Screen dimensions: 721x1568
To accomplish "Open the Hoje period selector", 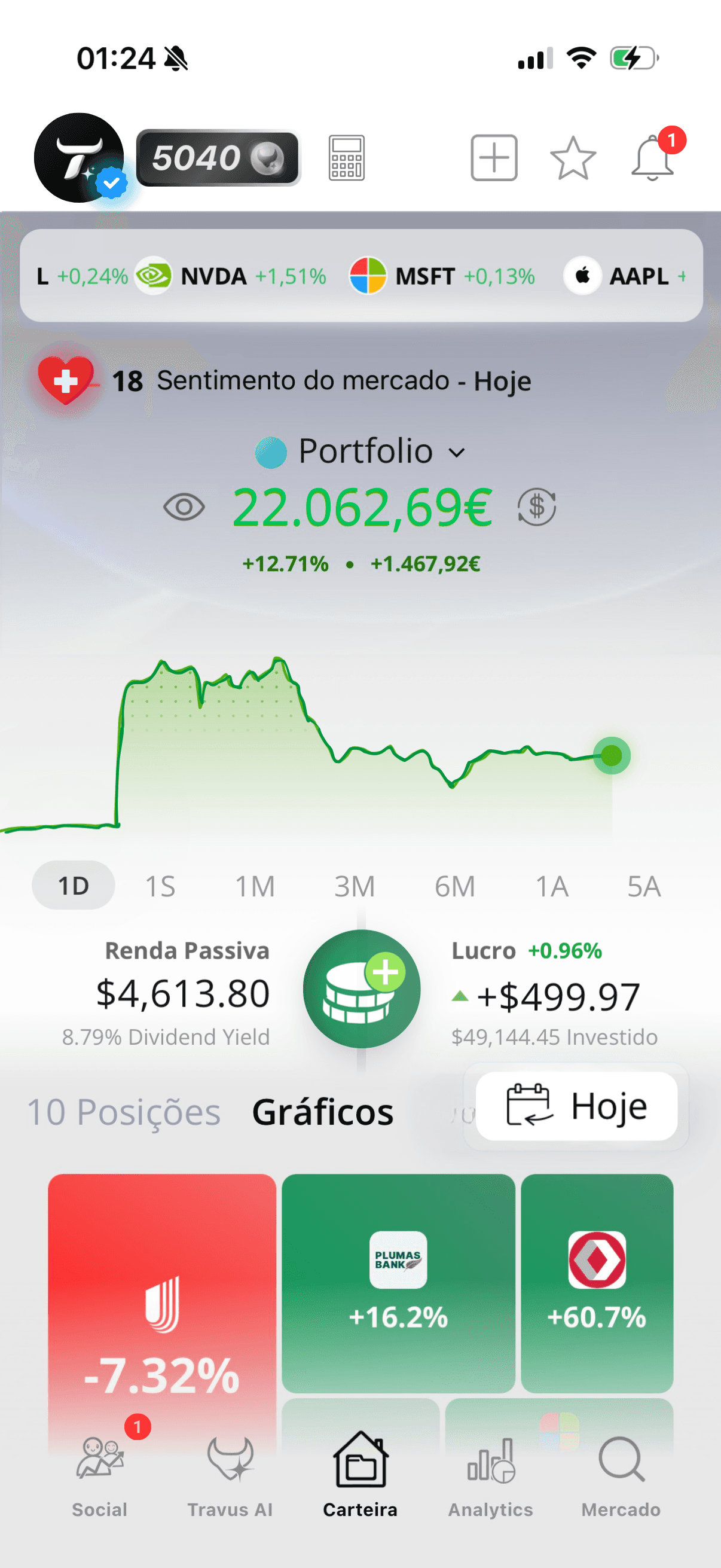I will (576, 1106).
